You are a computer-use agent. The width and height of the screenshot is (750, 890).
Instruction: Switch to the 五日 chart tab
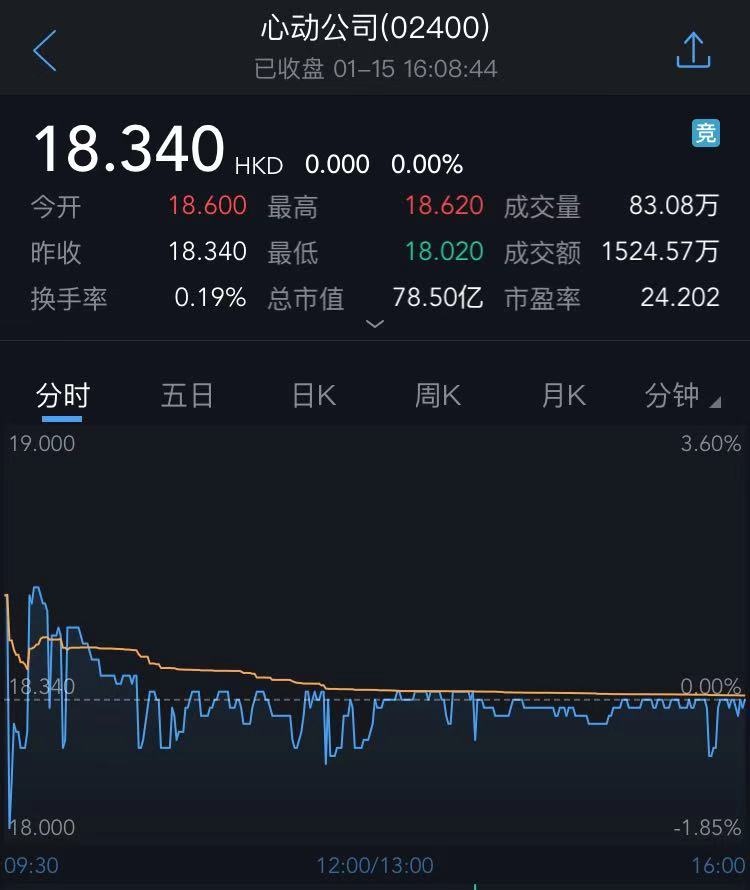pos(187,396)
